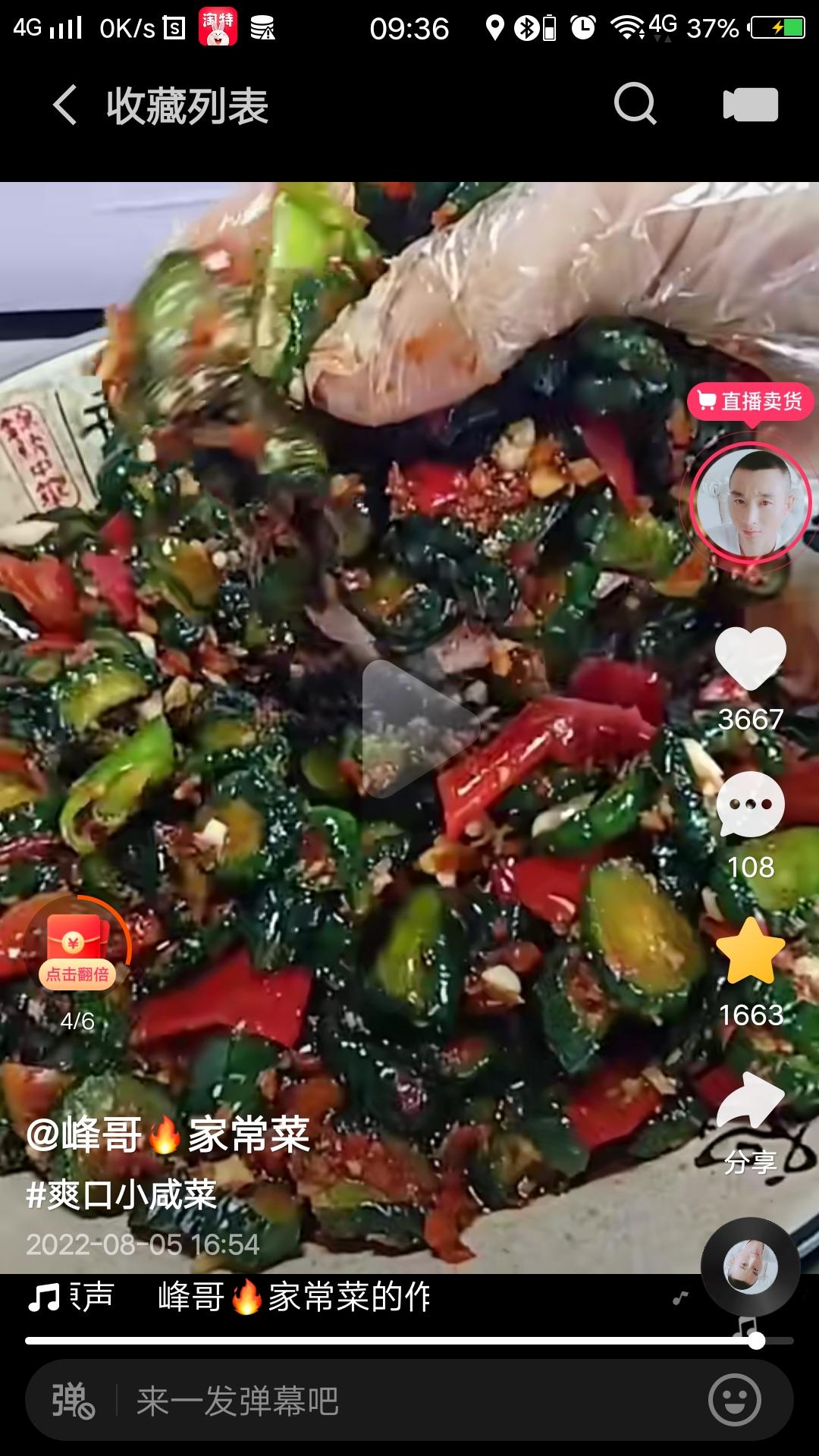Open the spinning music disc
The height and width of the screenshot is (1456, 819).
pyautogui.click(x=750, y=1267)
